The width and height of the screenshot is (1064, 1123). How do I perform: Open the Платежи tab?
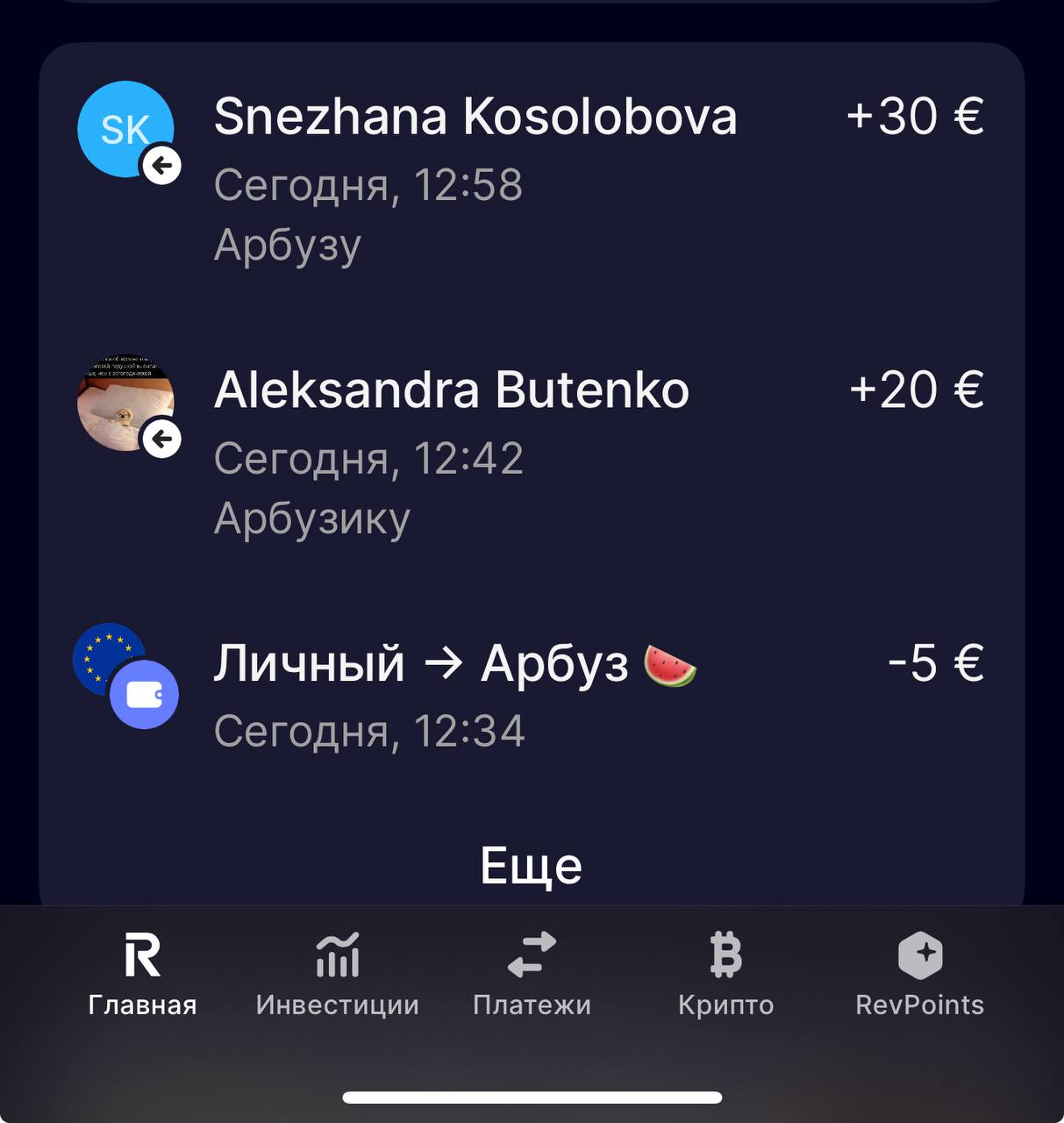(532, 974)
